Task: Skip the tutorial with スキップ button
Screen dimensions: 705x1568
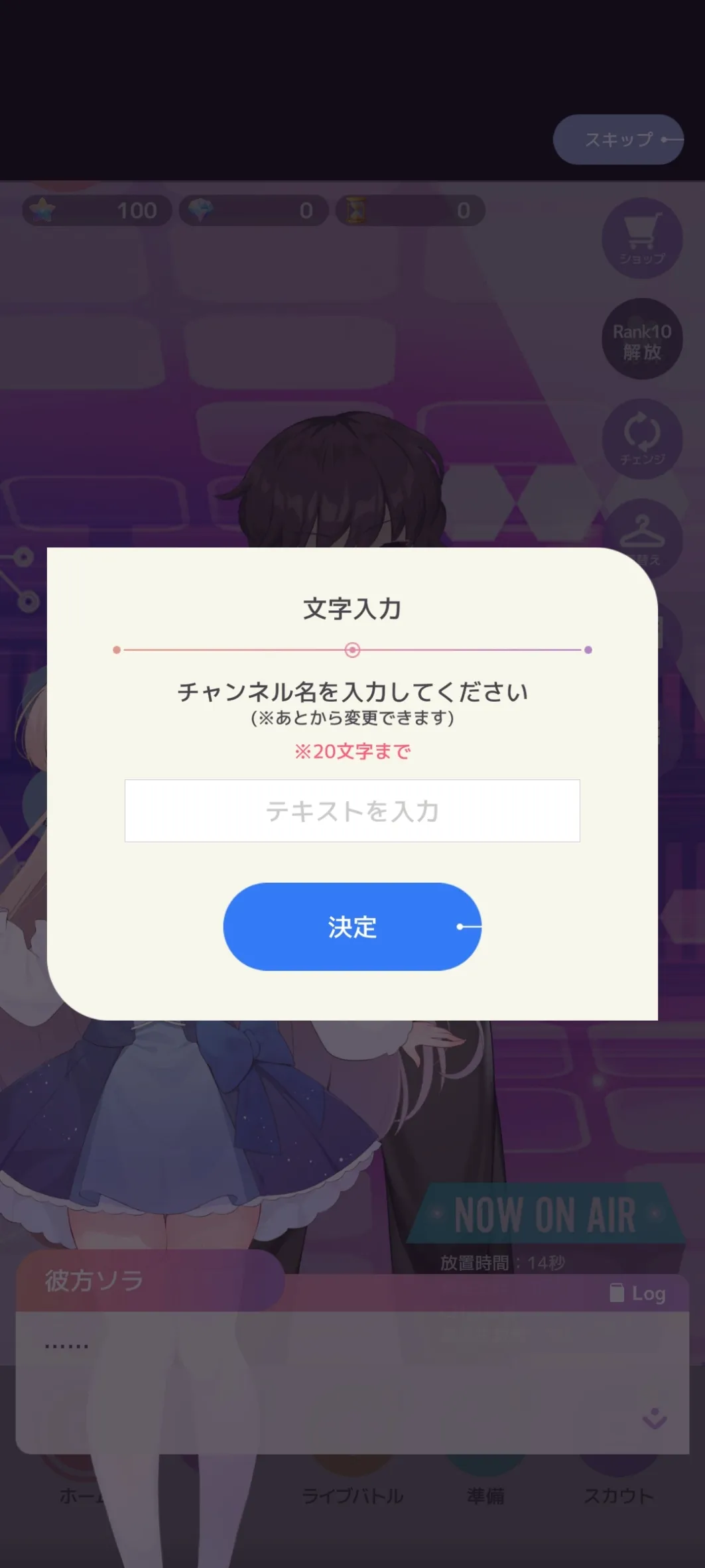Action: (618, 140)
